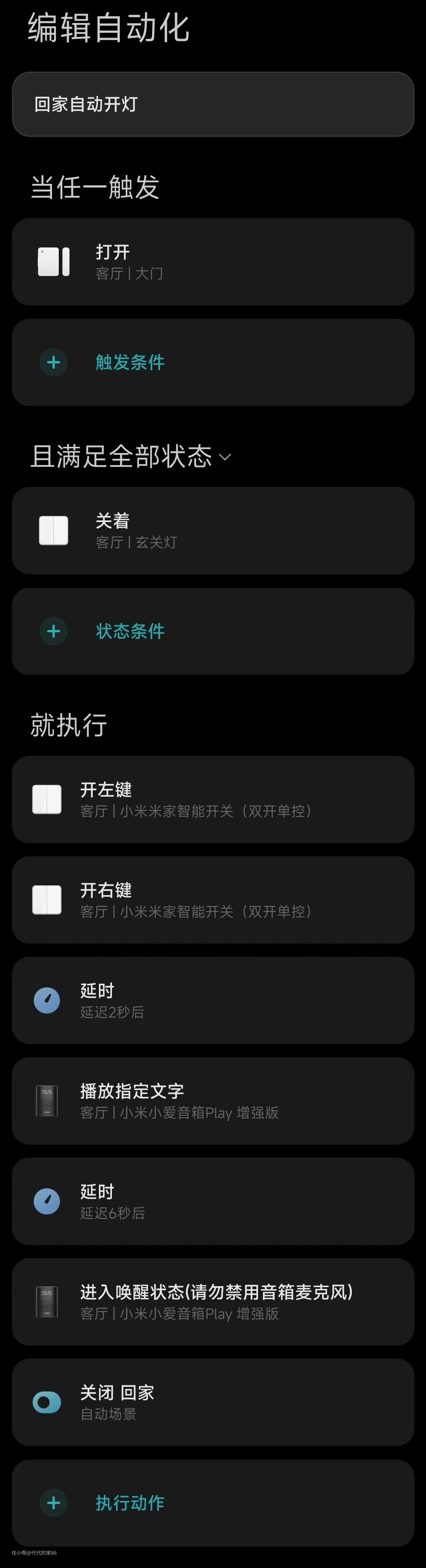Open the 关着 客厅 | 玄关灯 state condition
The width and height of the screenshot is (426, 1568).
coord(213,530)
